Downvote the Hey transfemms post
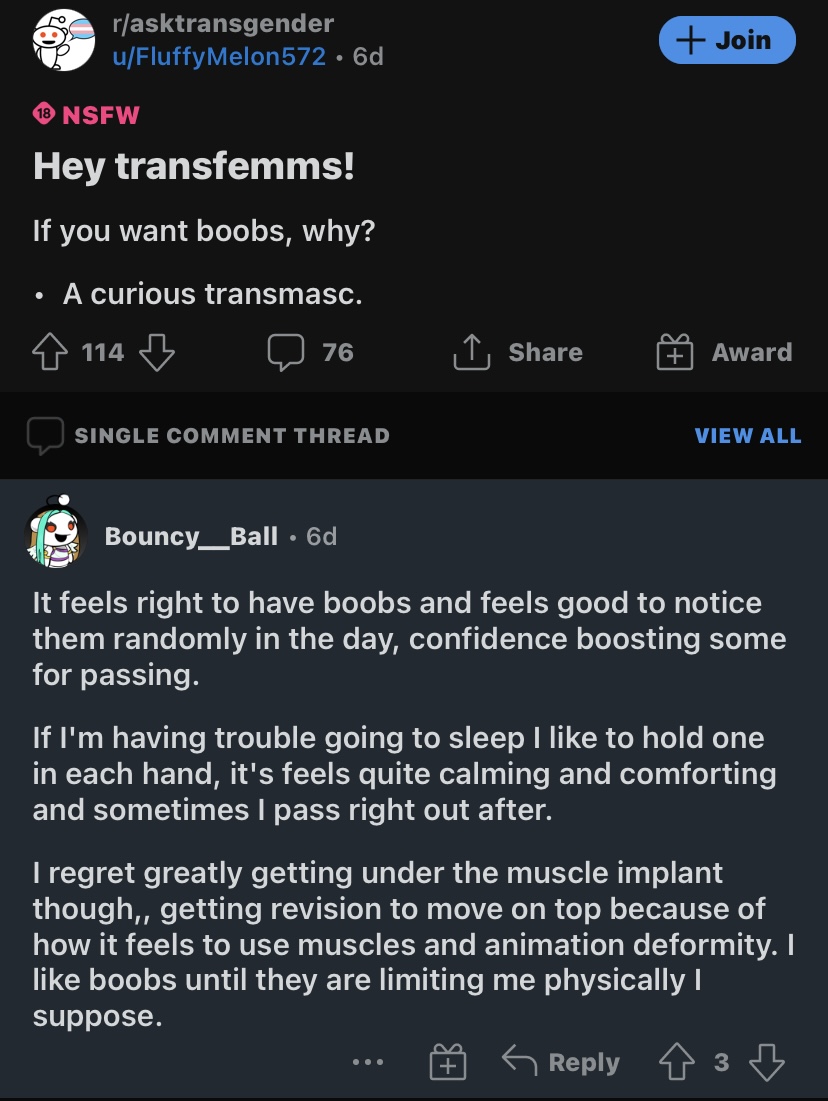Viewport: 828px width, 1101px height. pyautogui.click(x=155, y=352)
